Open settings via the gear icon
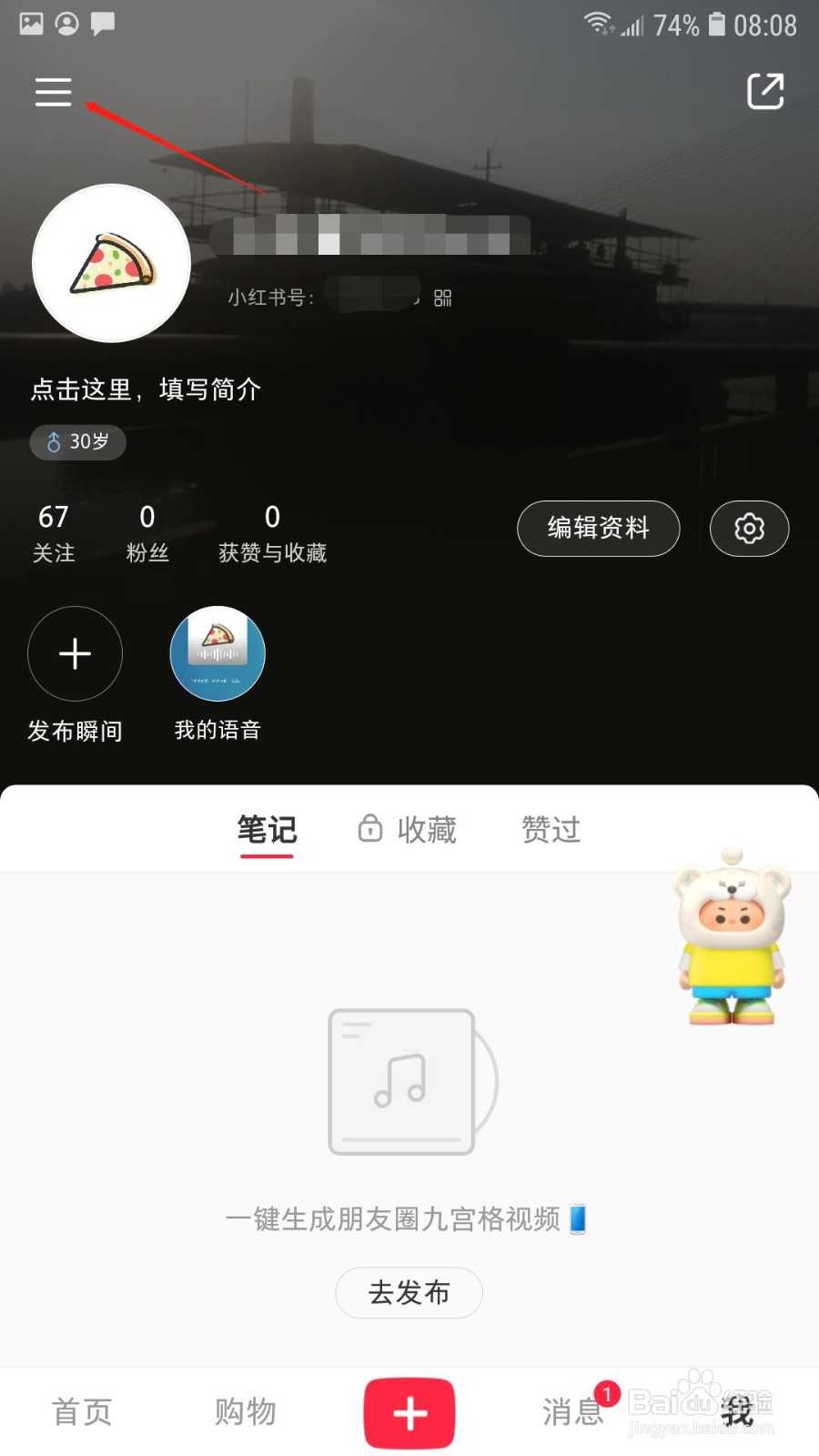This screenshot has height=1456, width=819. 748,529
